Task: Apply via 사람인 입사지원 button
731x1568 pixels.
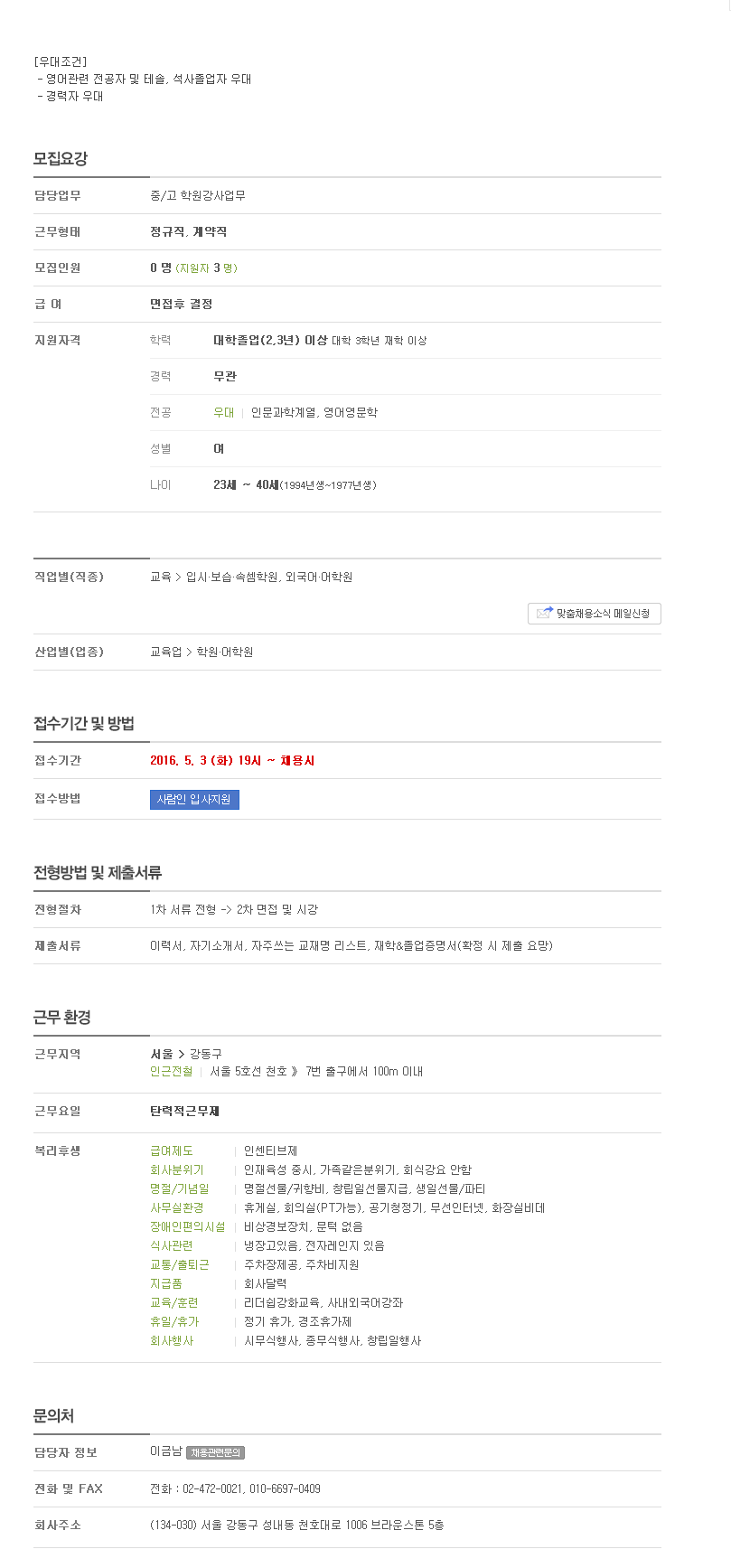Action: click(194, 800)
